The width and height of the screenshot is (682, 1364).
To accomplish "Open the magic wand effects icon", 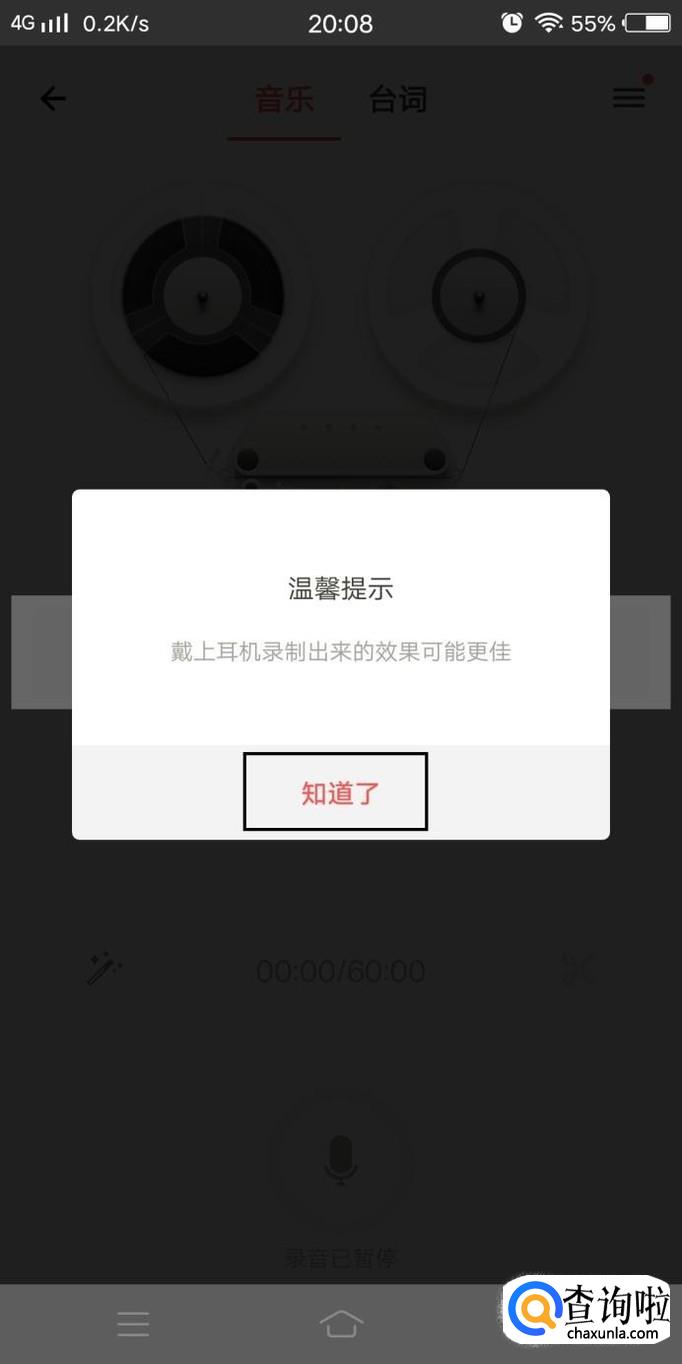I will 104,969.
